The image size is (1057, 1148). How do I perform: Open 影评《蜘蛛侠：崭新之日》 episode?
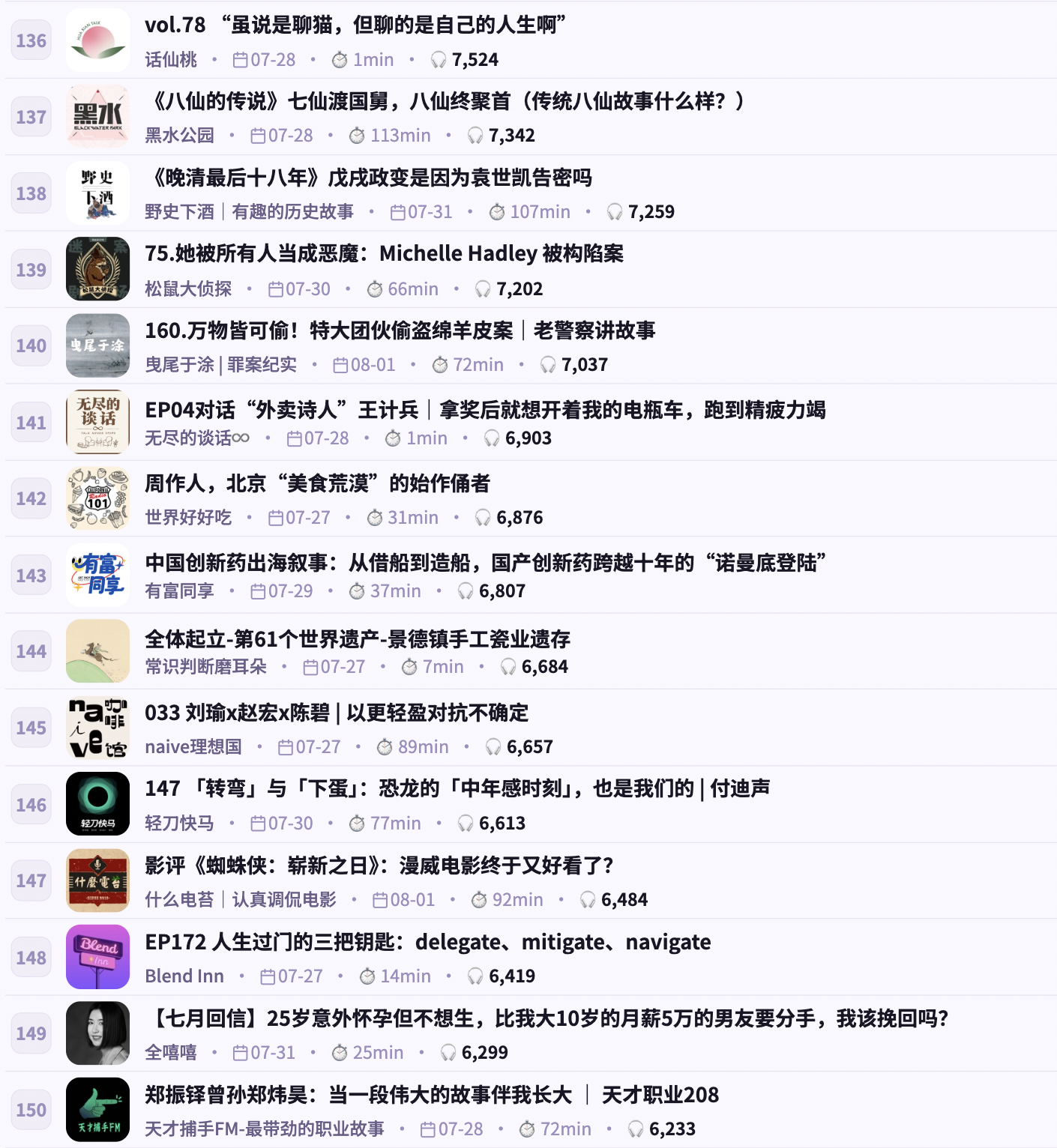point(379,865)
